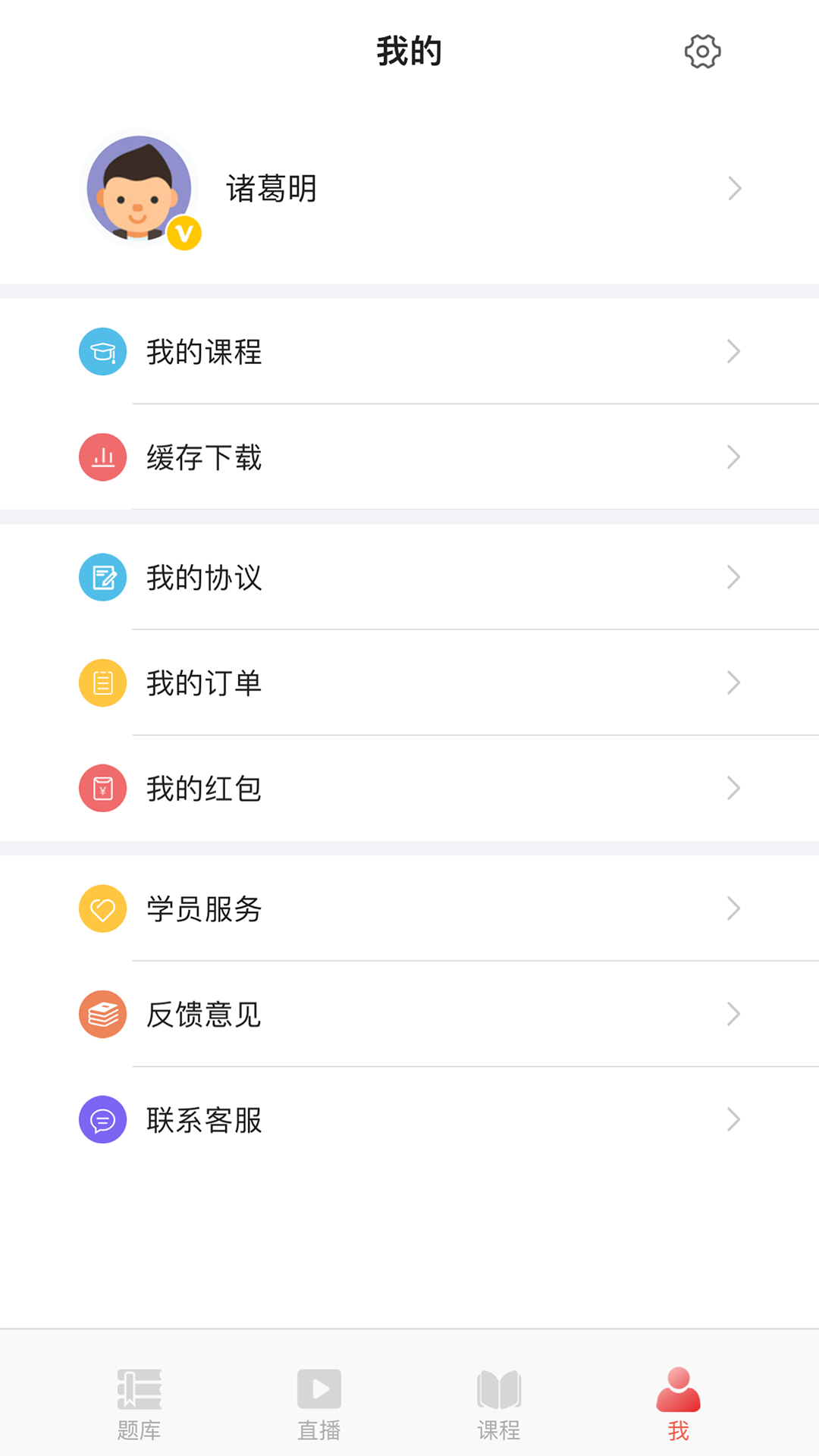Expand the profile row chevron

pos(733,188)
